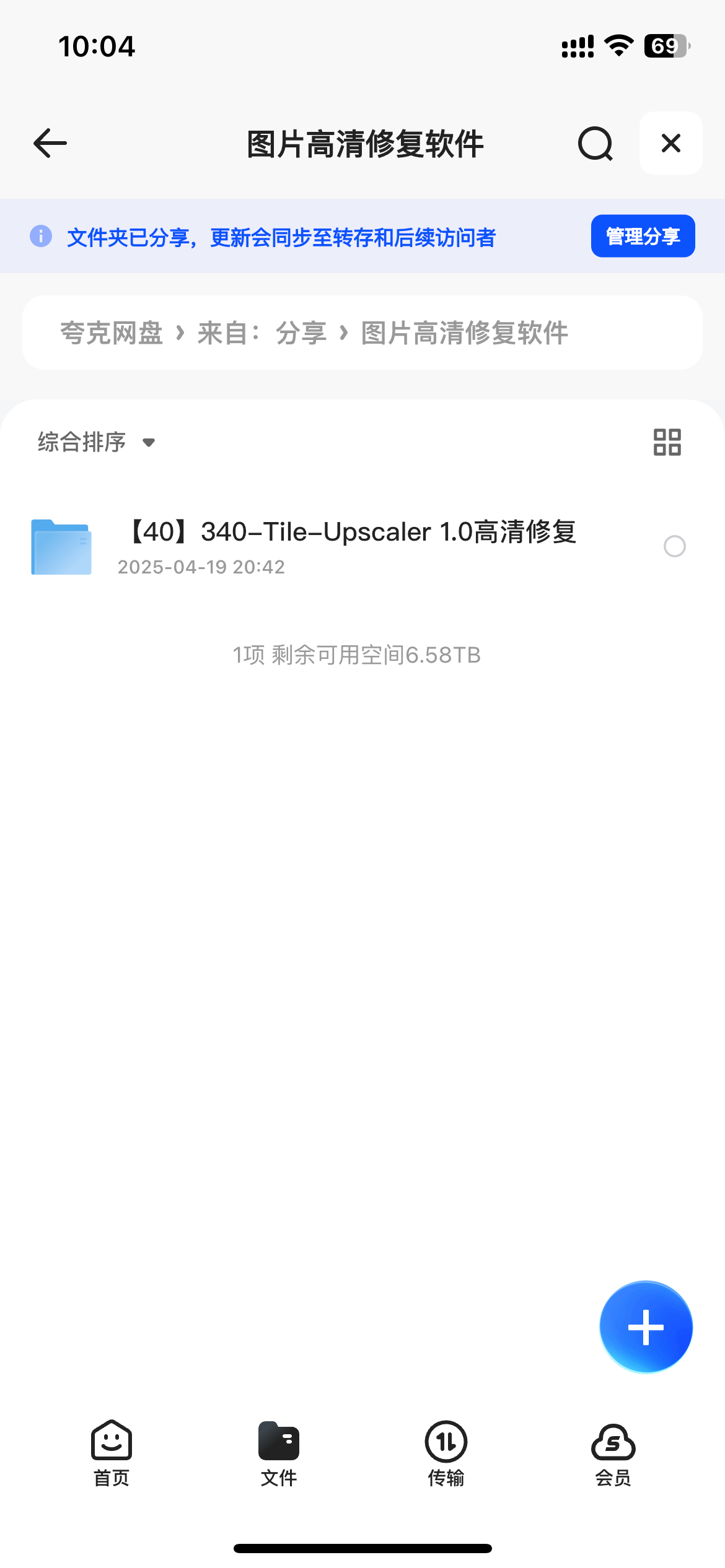Jump to 夸克网盘 in the breadcrumb
725x1568 pixels.
coord(112,333)
